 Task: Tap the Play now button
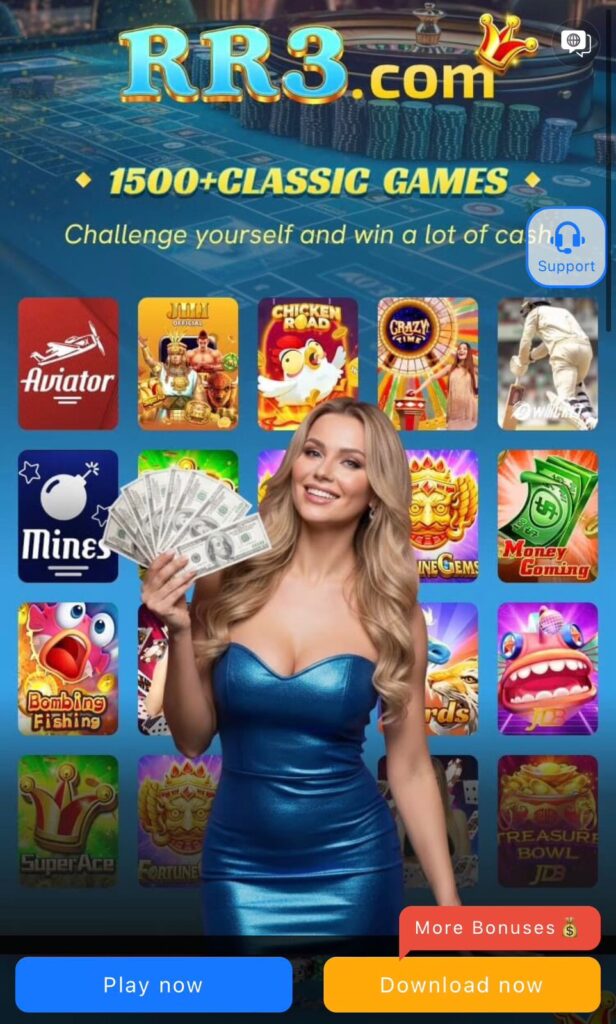click(153, 985)
